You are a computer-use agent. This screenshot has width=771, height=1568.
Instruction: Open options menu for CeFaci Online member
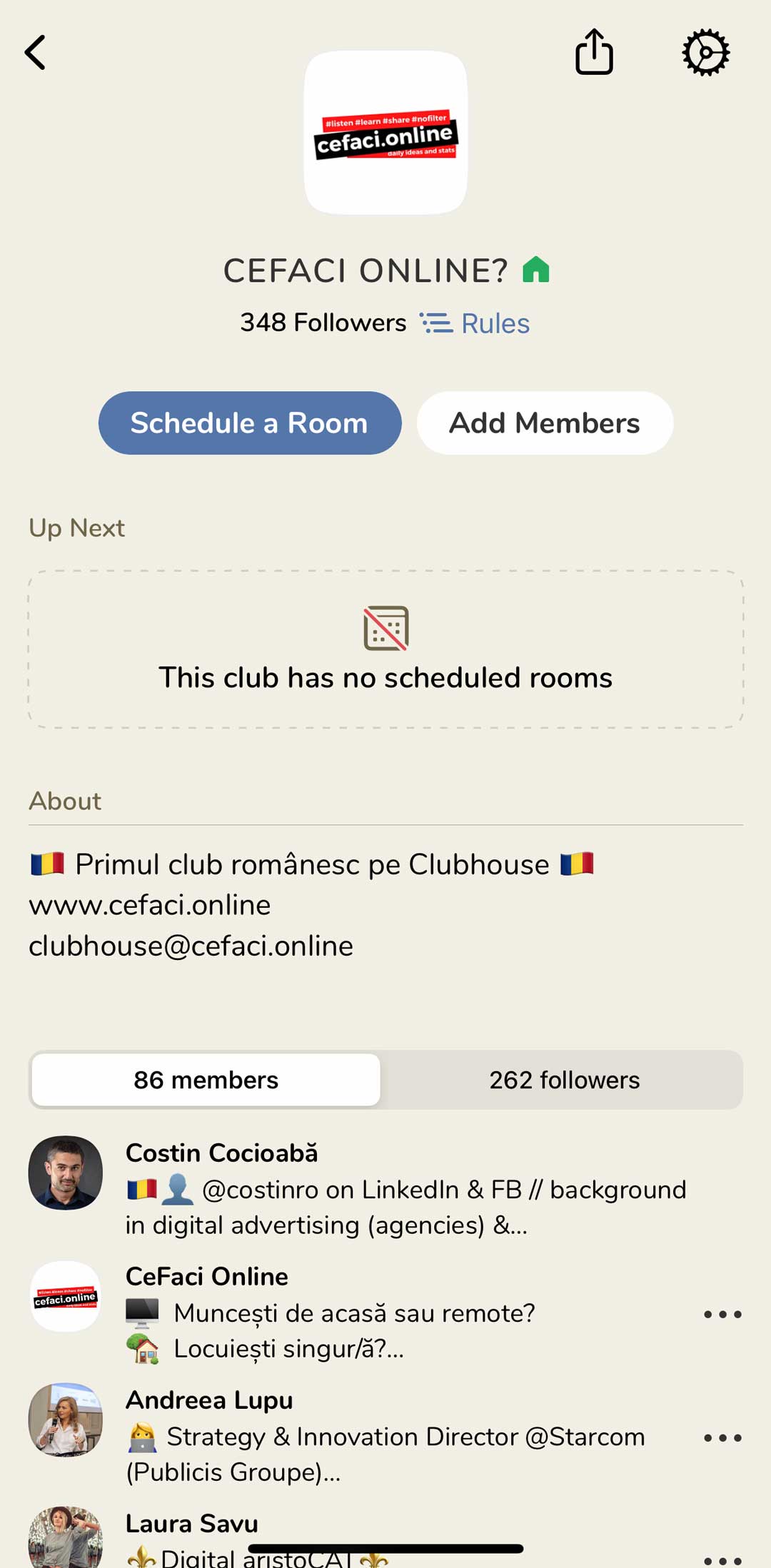[x=722, y=1314]
